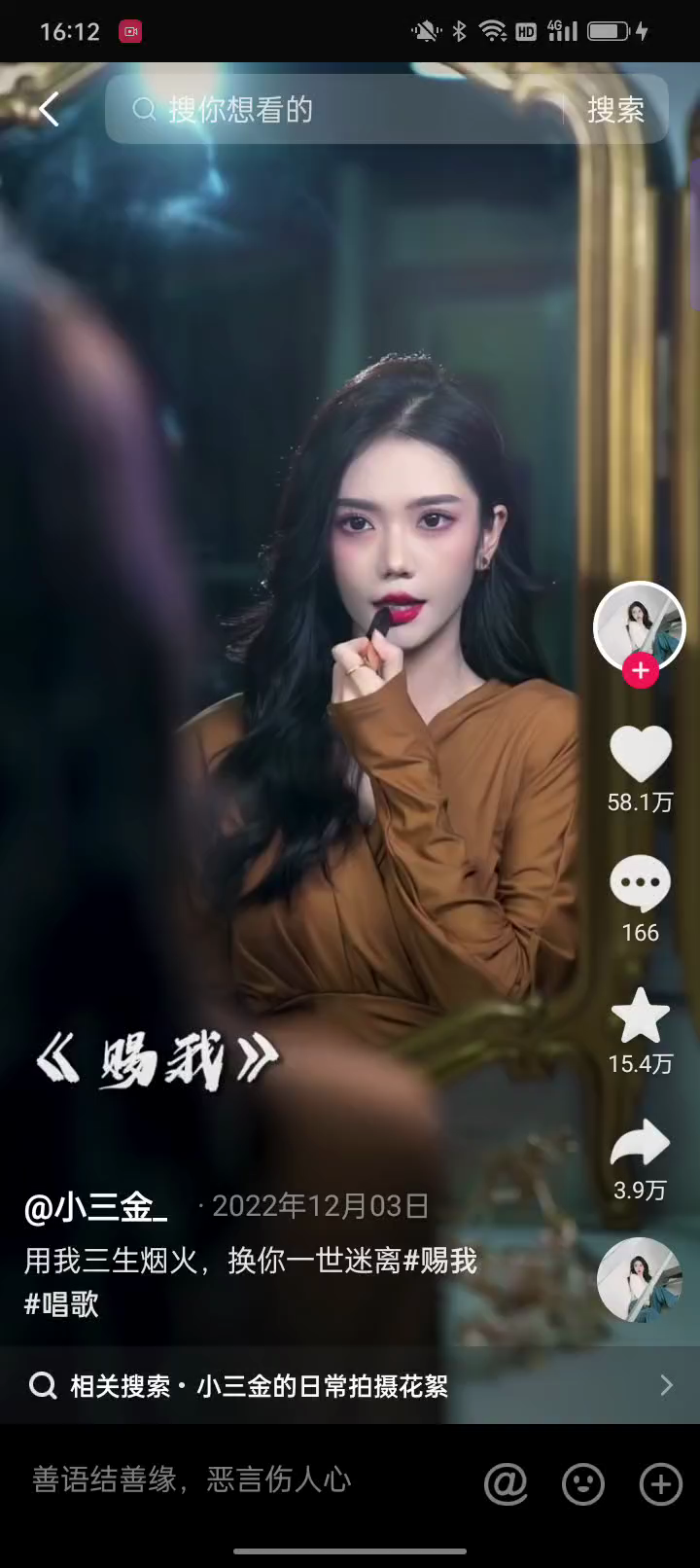Add an attachment with the plus icon
The width and height of the screenshot is (700, 1568).
[x=660, y=1484]
